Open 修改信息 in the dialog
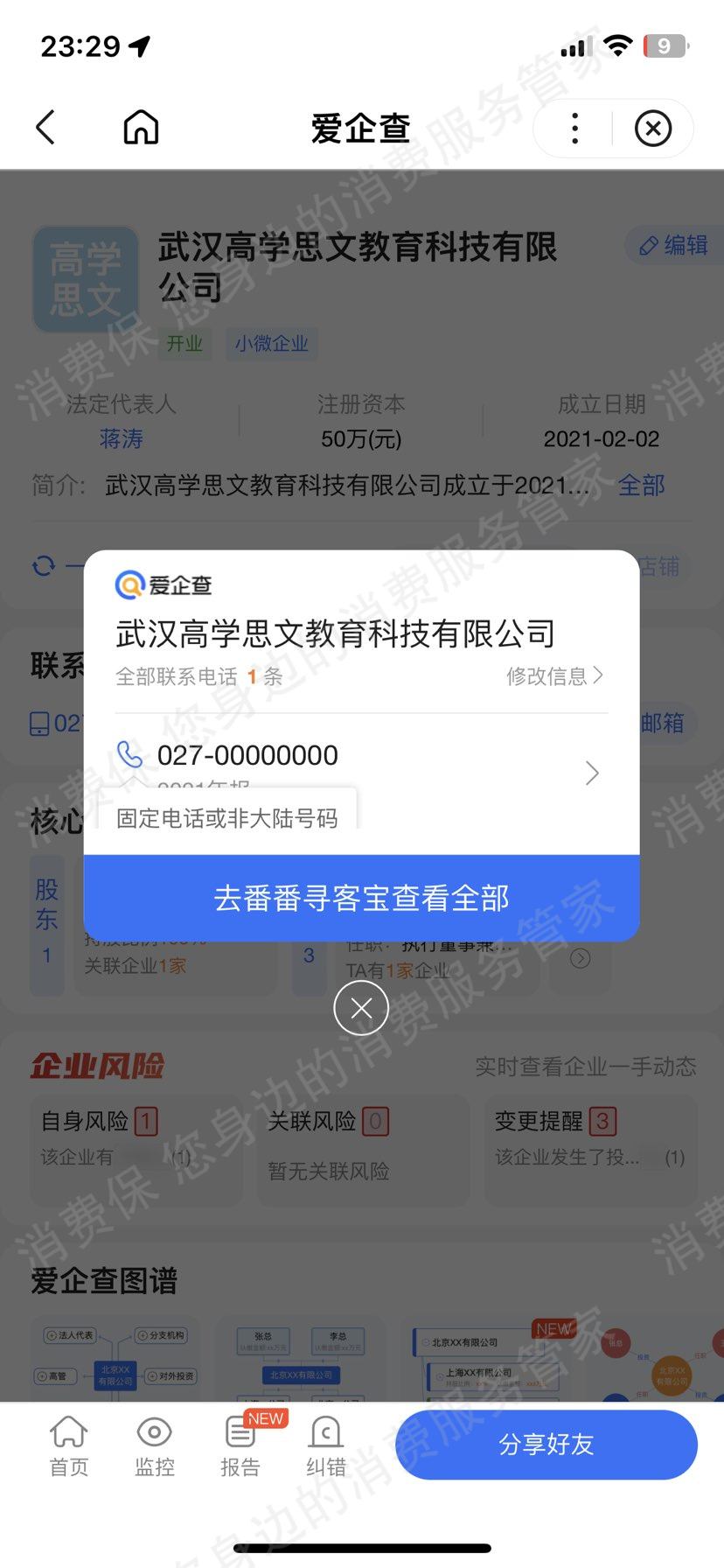The height and width of the screenshot is (1568, 724). pos(554,676)
